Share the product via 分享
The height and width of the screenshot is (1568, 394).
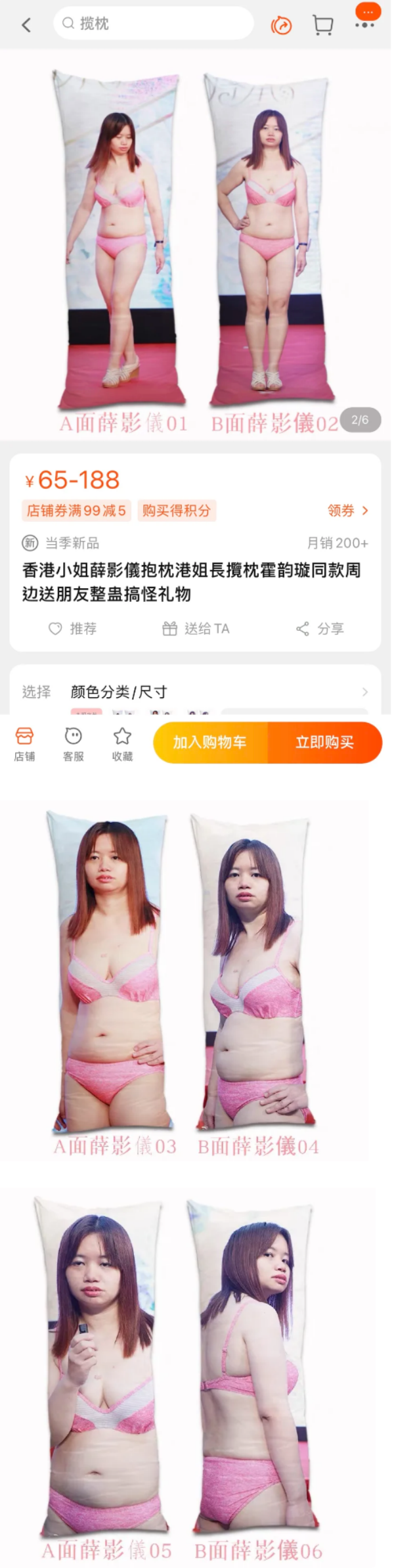[321, 629]
